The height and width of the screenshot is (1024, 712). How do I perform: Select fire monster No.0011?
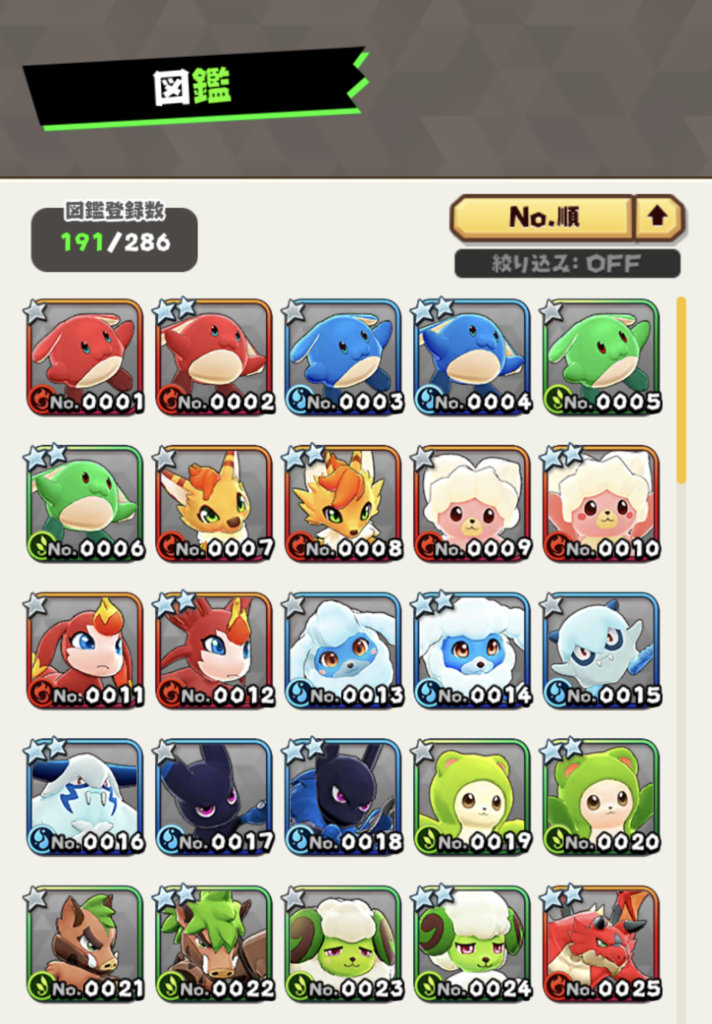point(85,650)
